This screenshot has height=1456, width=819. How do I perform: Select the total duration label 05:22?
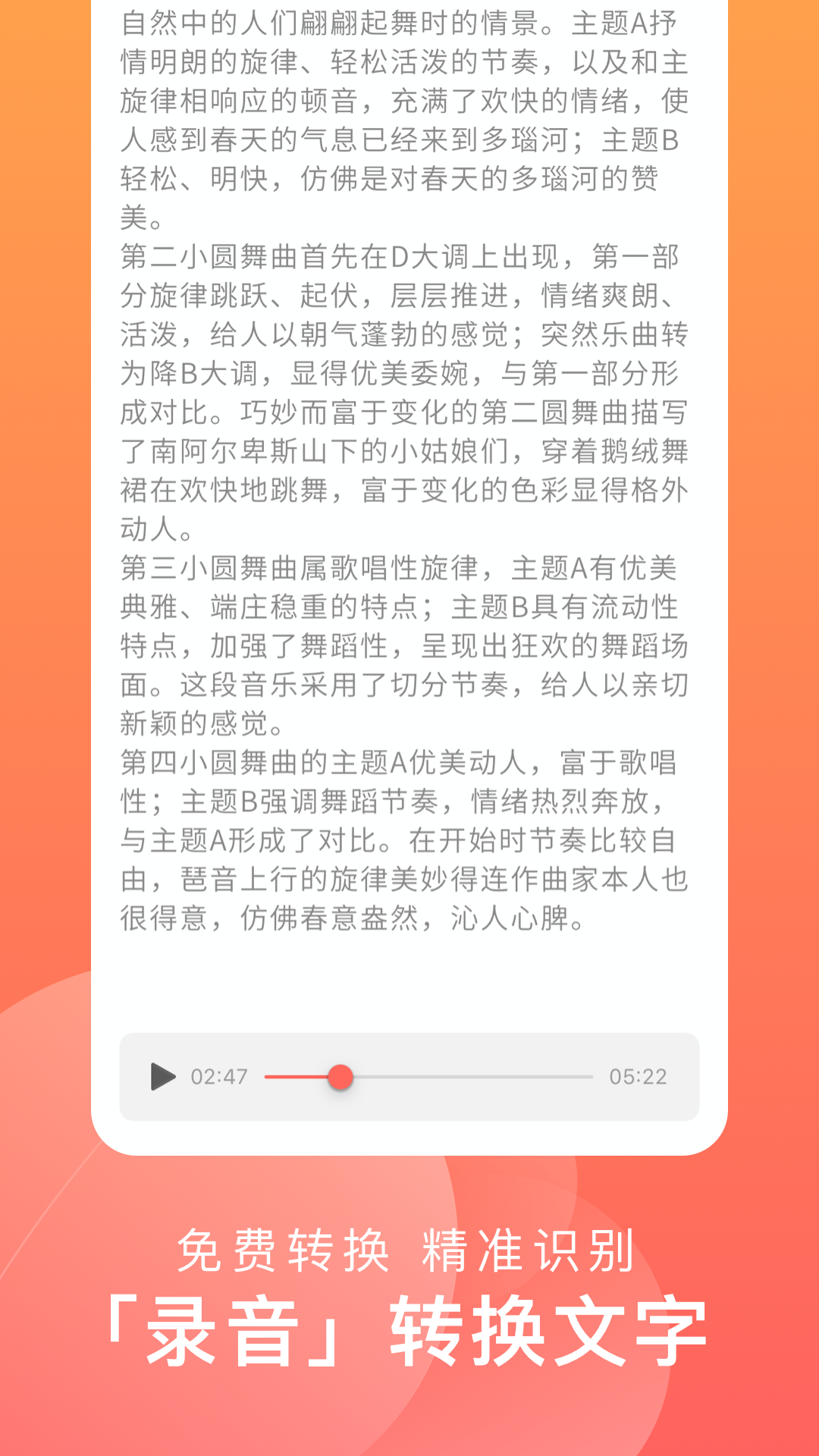639,1076
